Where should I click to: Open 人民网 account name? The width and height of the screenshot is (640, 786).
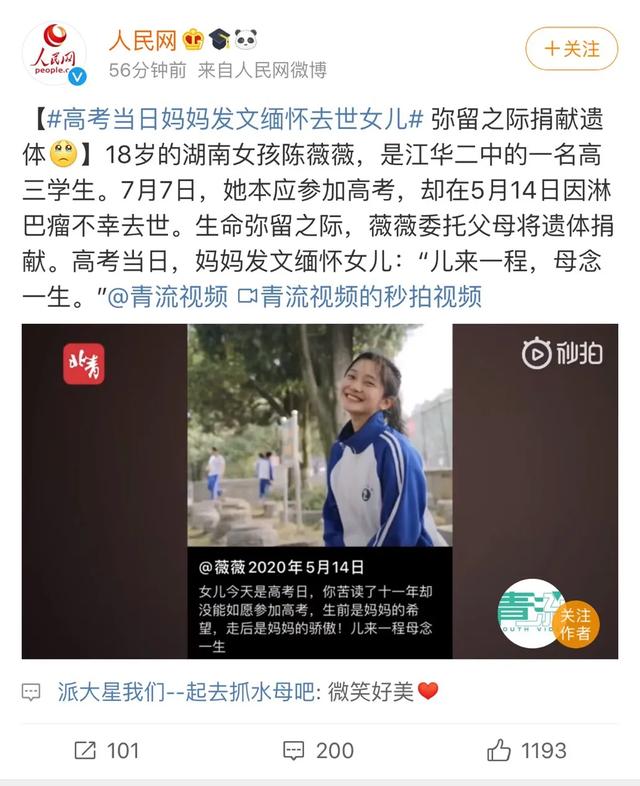click(x=142, y=40)
